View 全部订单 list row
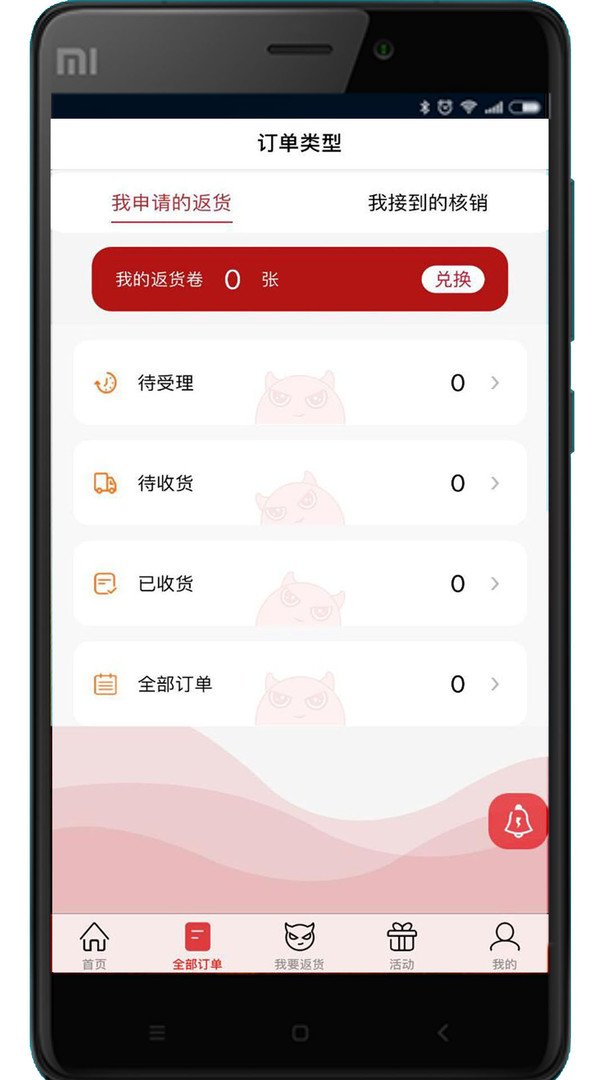Viewport: 607px width, 1080px height. coord(300,684)
